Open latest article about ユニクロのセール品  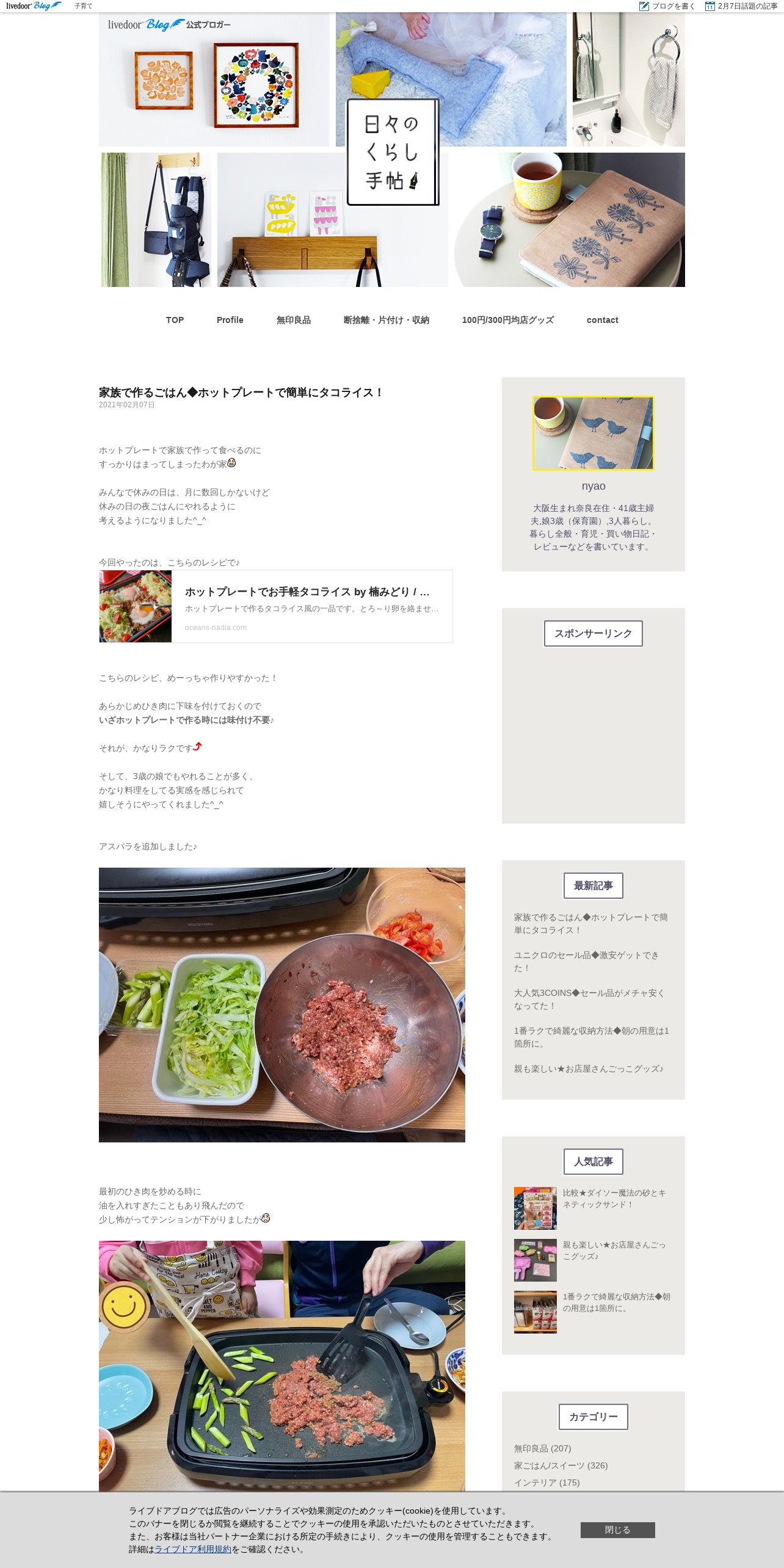point(586,961)
